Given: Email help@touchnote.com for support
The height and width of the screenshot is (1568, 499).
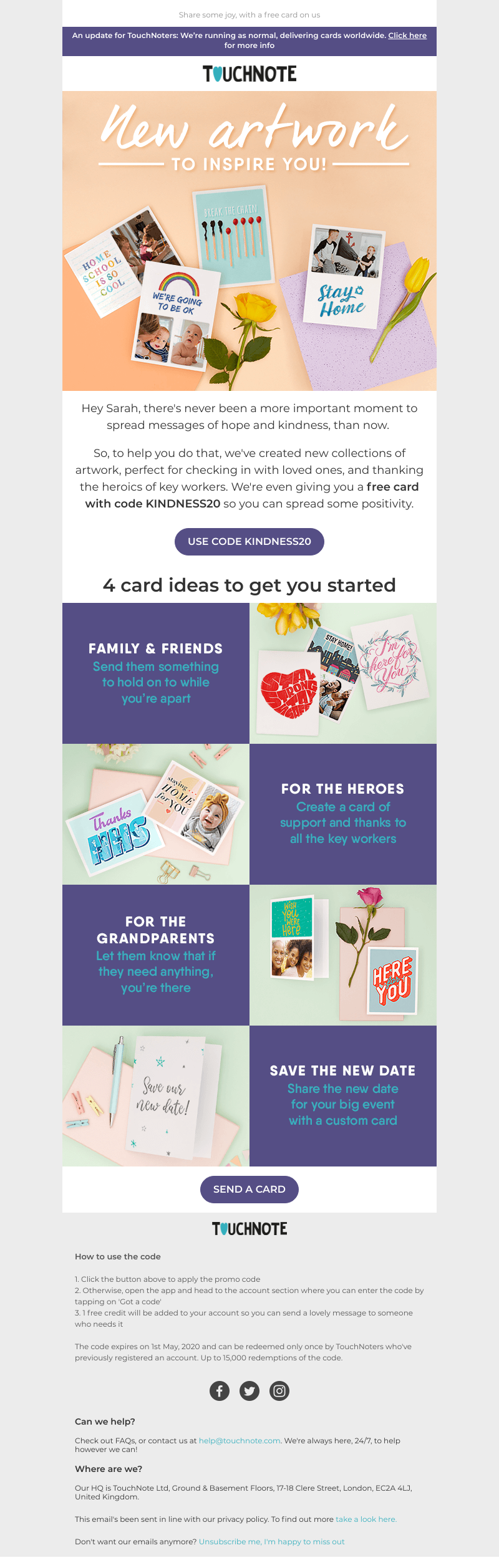Looking at the screenshot, I should click(x=240, y=1440).
